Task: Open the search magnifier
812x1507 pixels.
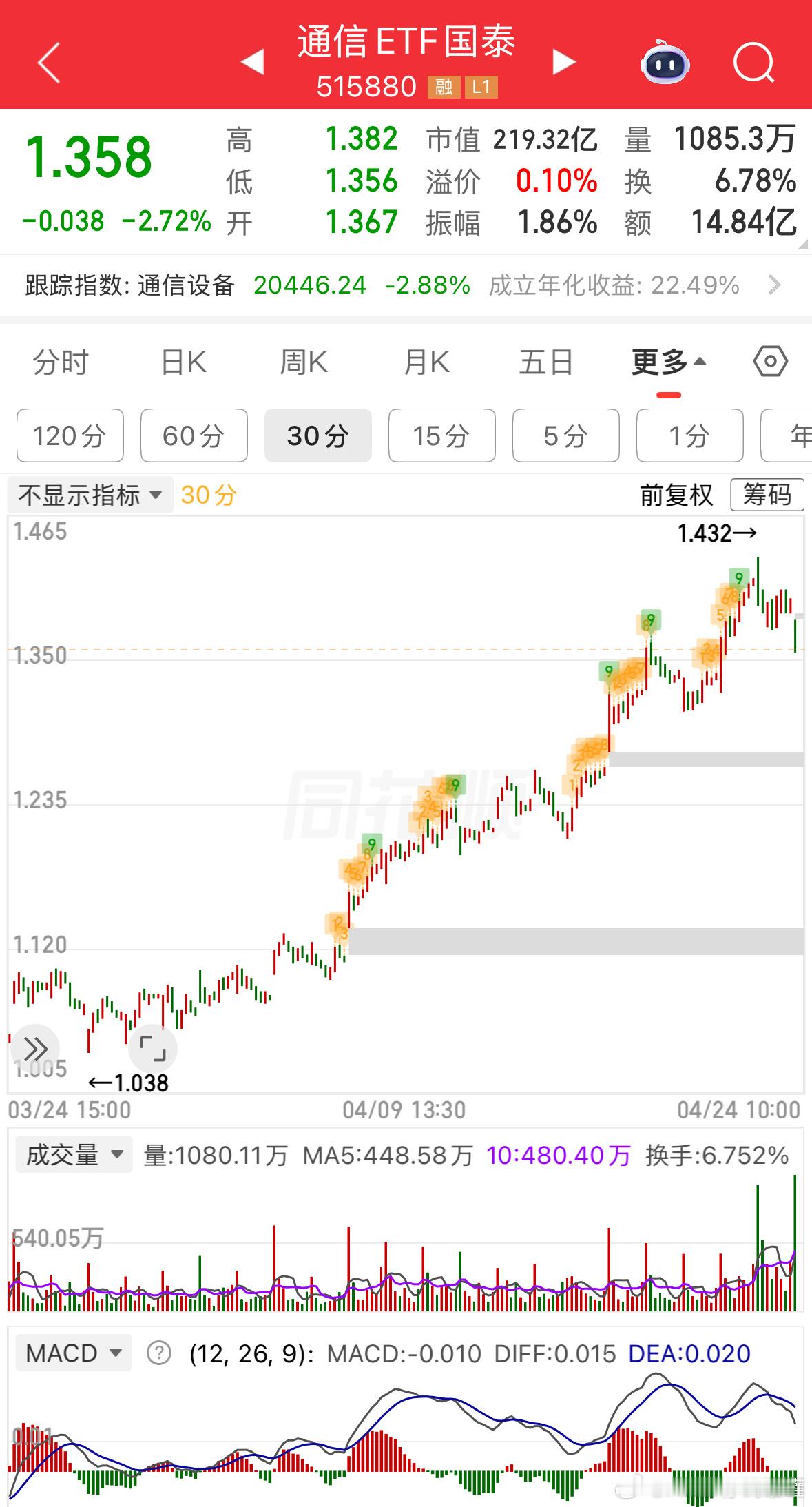Action: tap(753, 63)
